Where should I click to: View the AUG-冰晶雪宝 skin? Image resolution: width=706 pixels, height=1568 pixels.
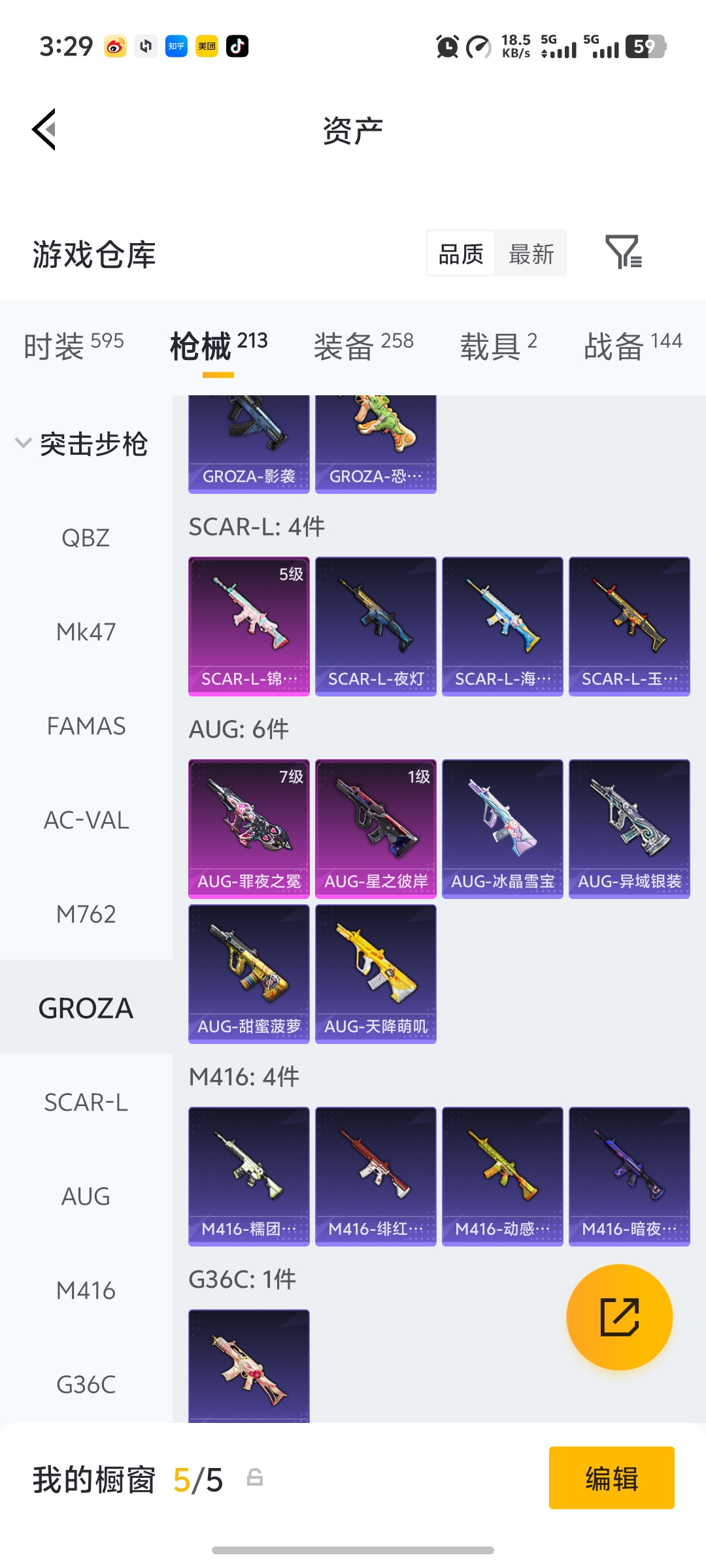click(x=503, y=828)
